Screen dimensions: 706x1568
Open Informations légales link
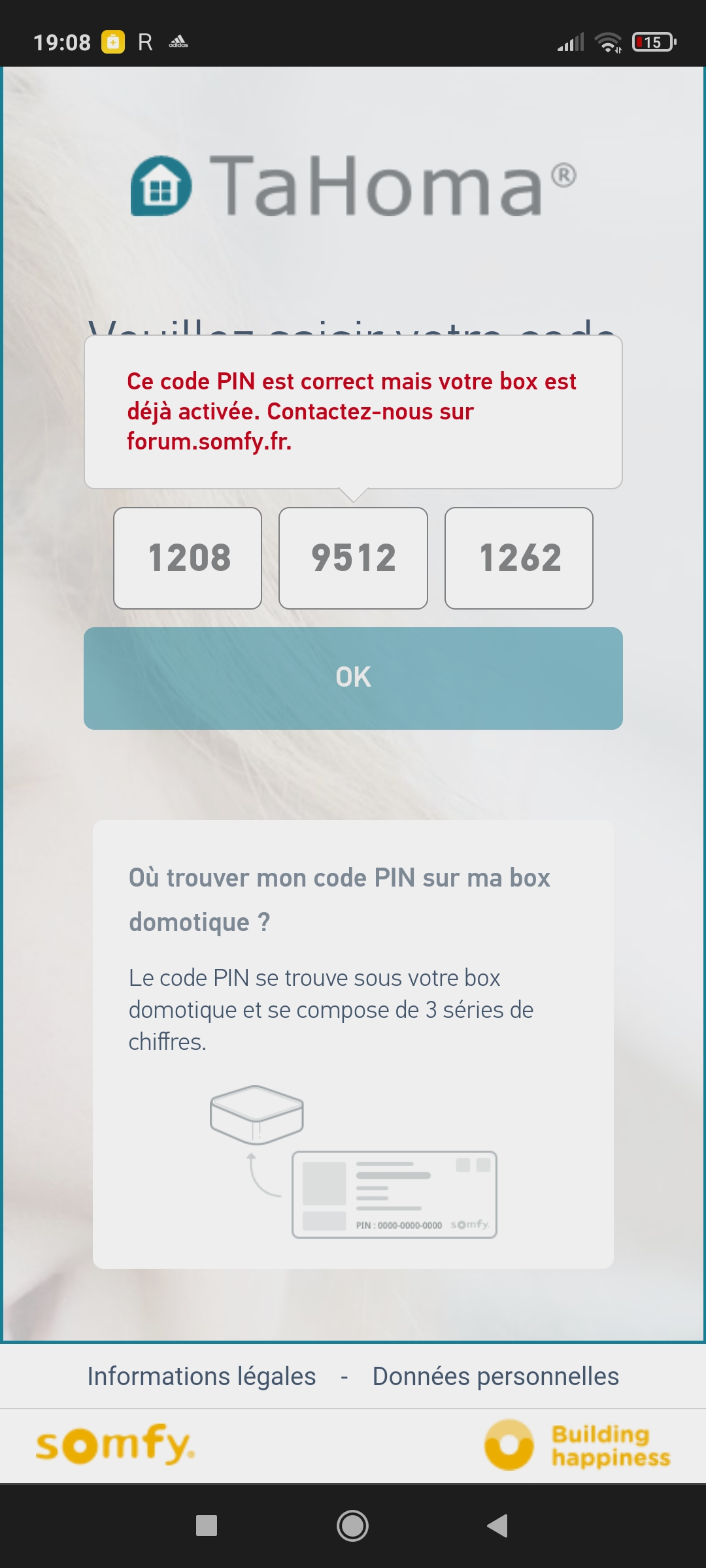201,1377
